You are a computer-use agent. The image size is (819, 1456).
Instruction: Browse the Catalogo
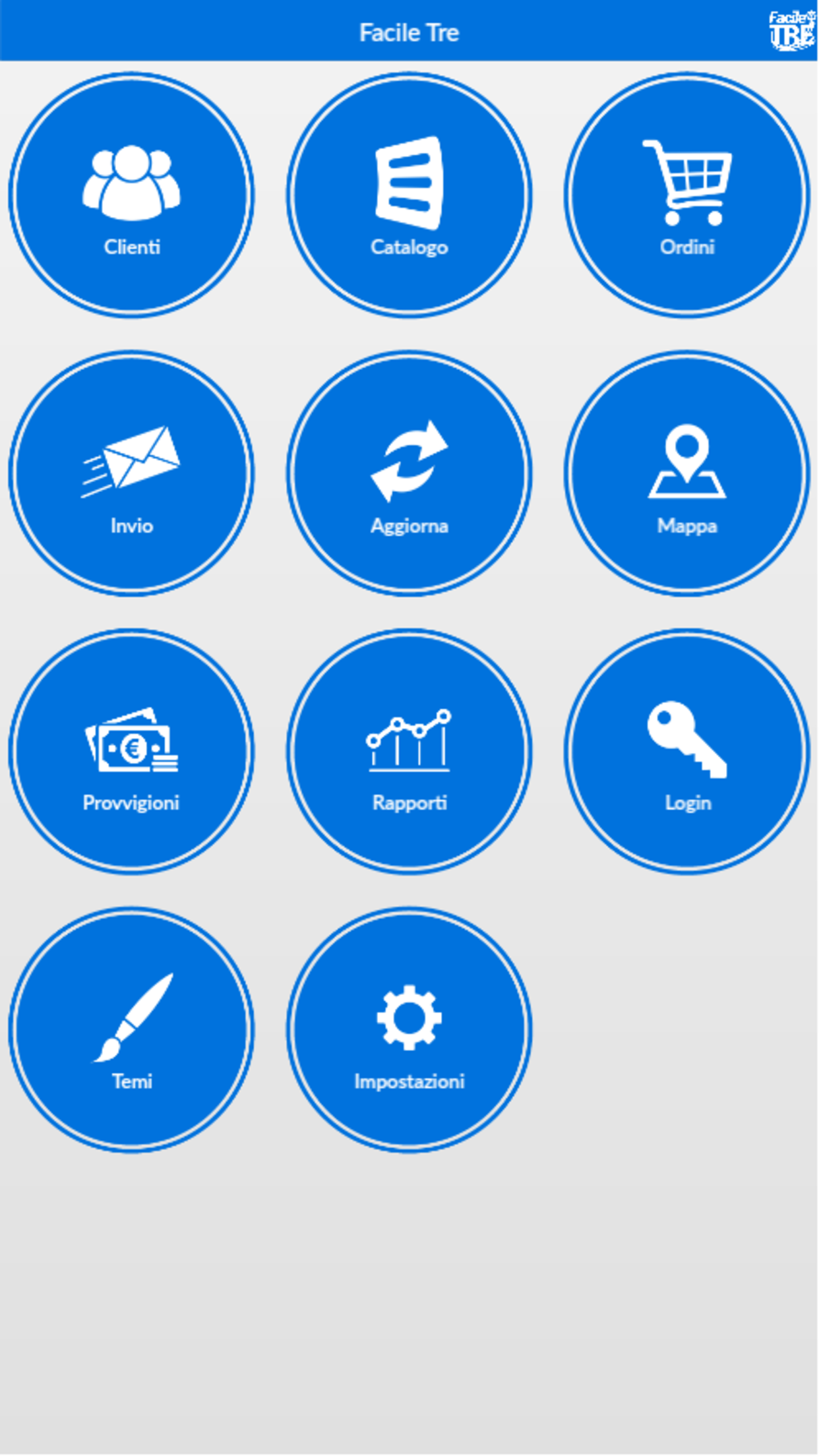[409, 195]
